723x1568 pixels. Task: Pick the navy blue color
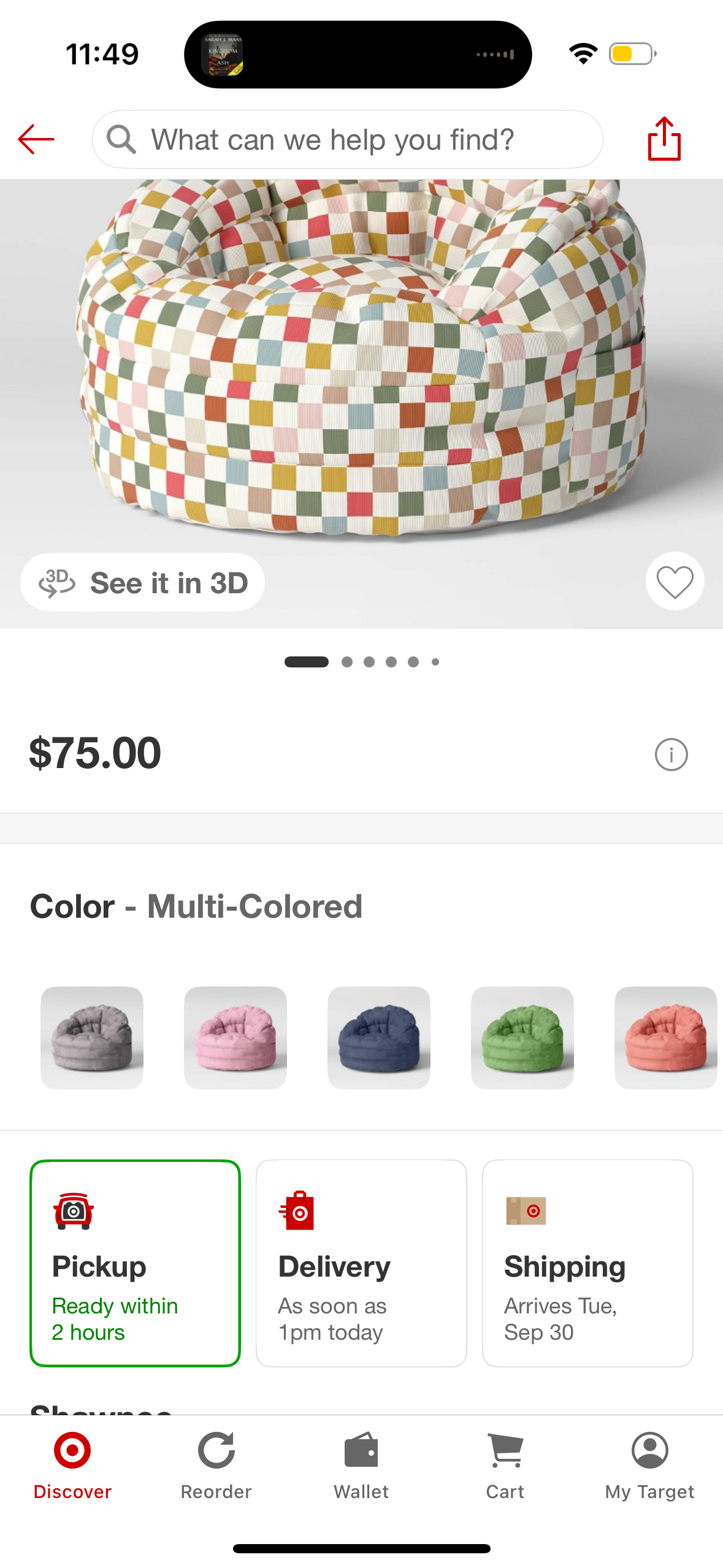(x=379, y=1037)
